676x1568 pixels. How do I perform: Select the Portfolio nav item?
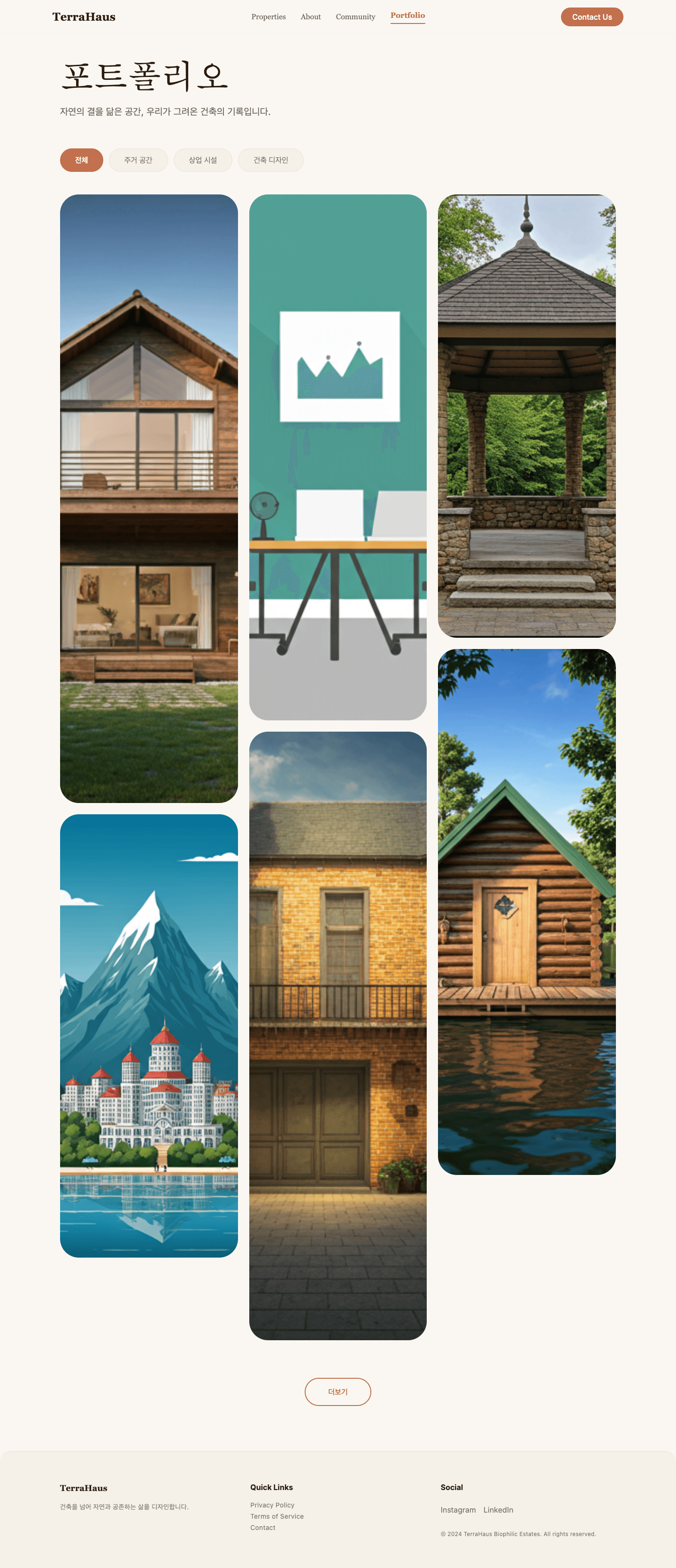(x=407, y=16)
